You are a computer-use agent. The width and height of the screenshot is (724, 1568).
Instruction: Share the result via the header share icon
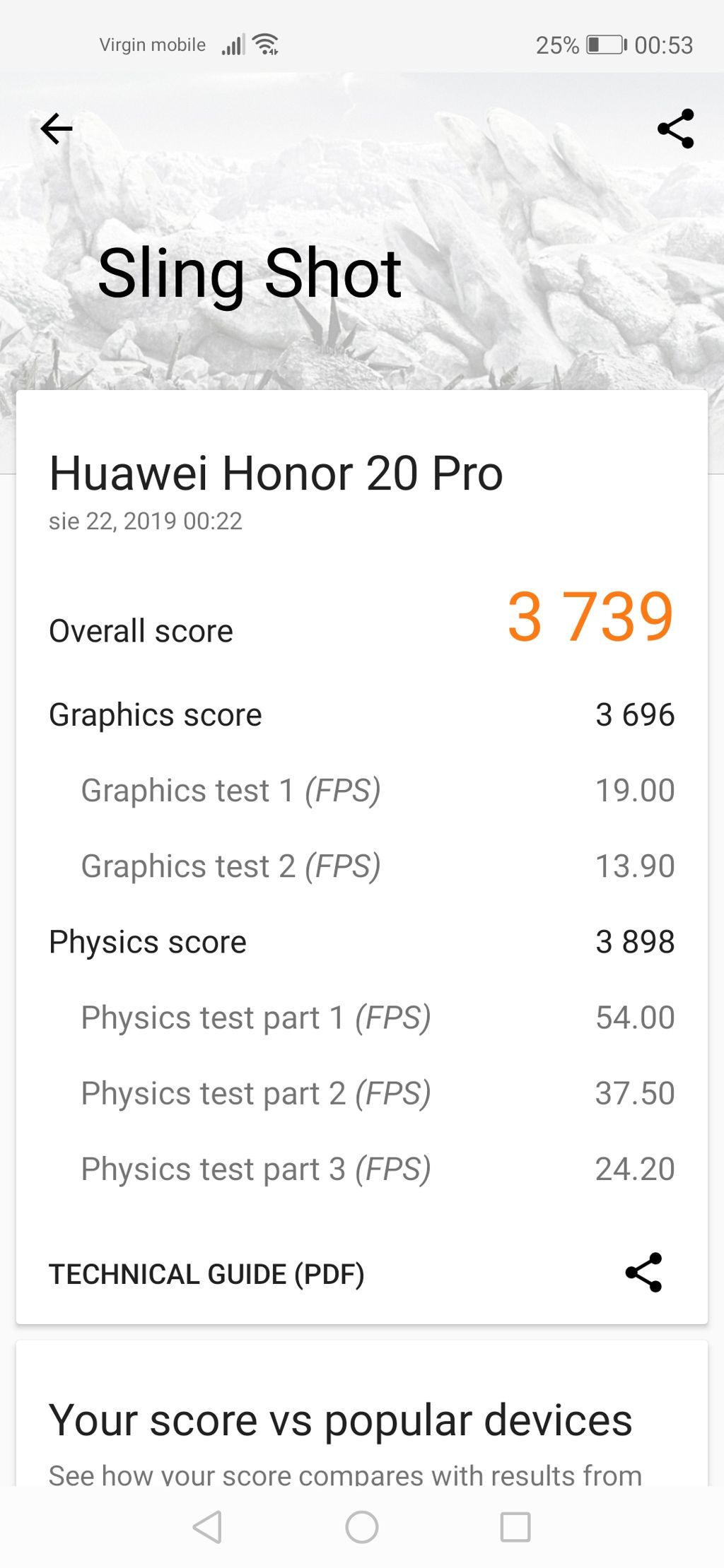pos(675,129)
